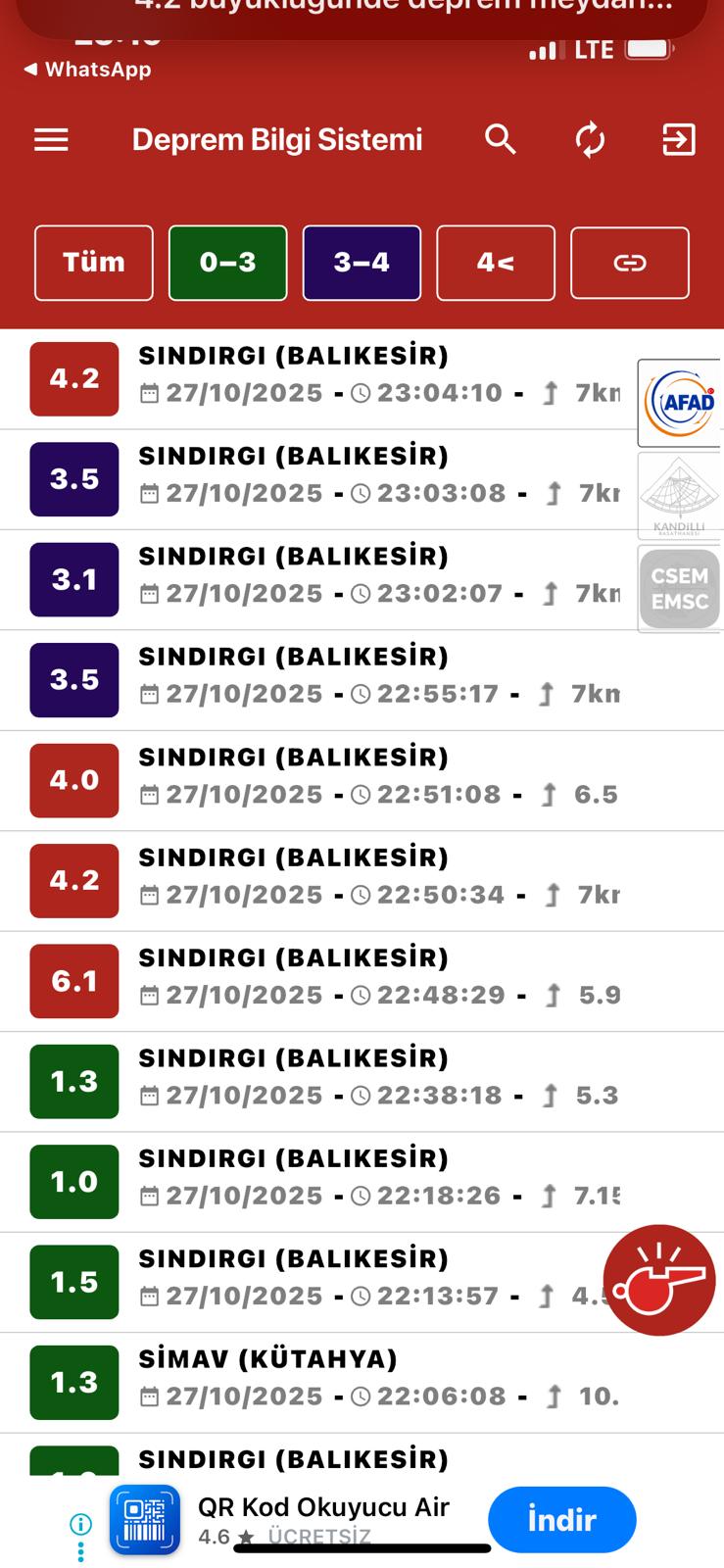Show earthquakes greater than 4
The width and height of the screenshot is (724, 1568).
[x=495, y=263]
